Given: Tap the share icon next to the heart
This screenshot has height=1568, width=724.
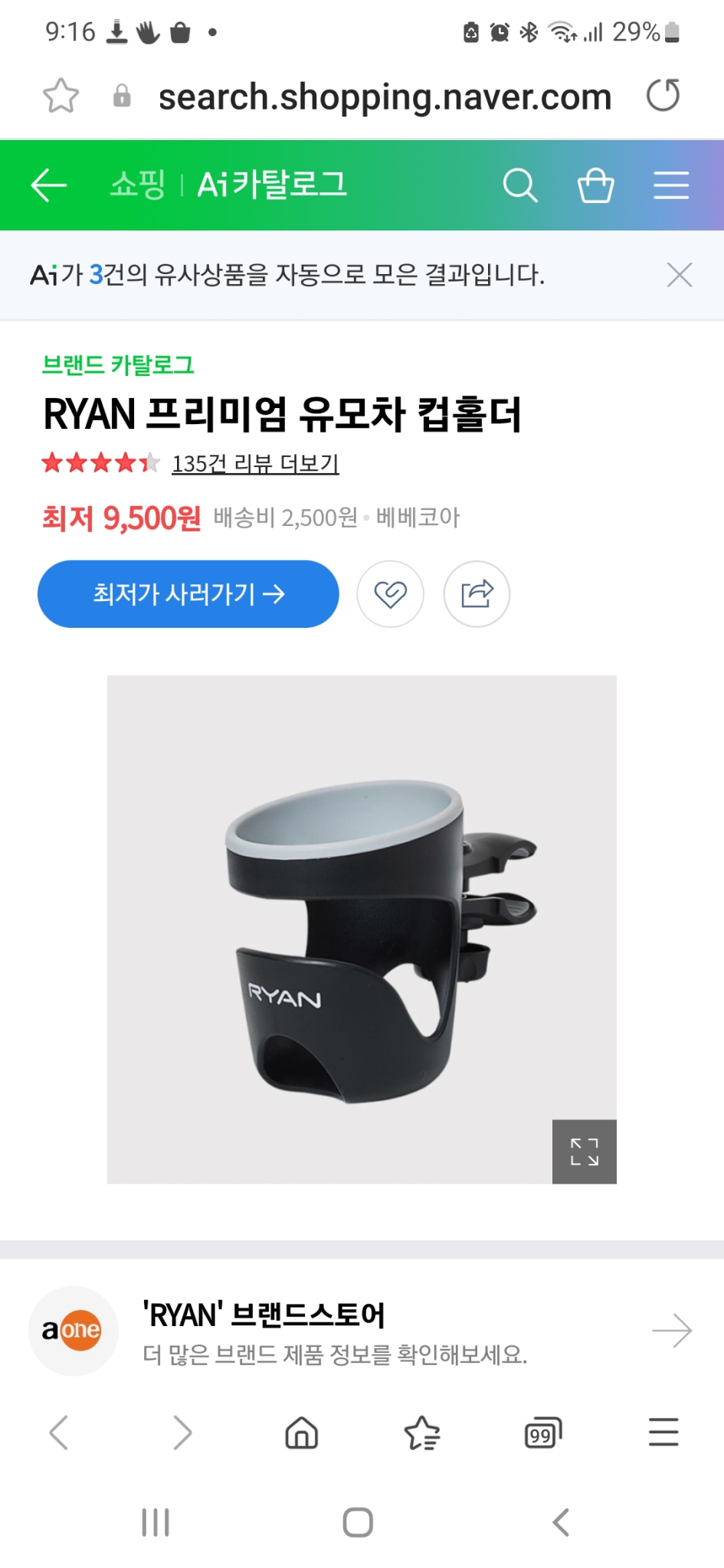Looking at the screenshot, I should point(477,594).
